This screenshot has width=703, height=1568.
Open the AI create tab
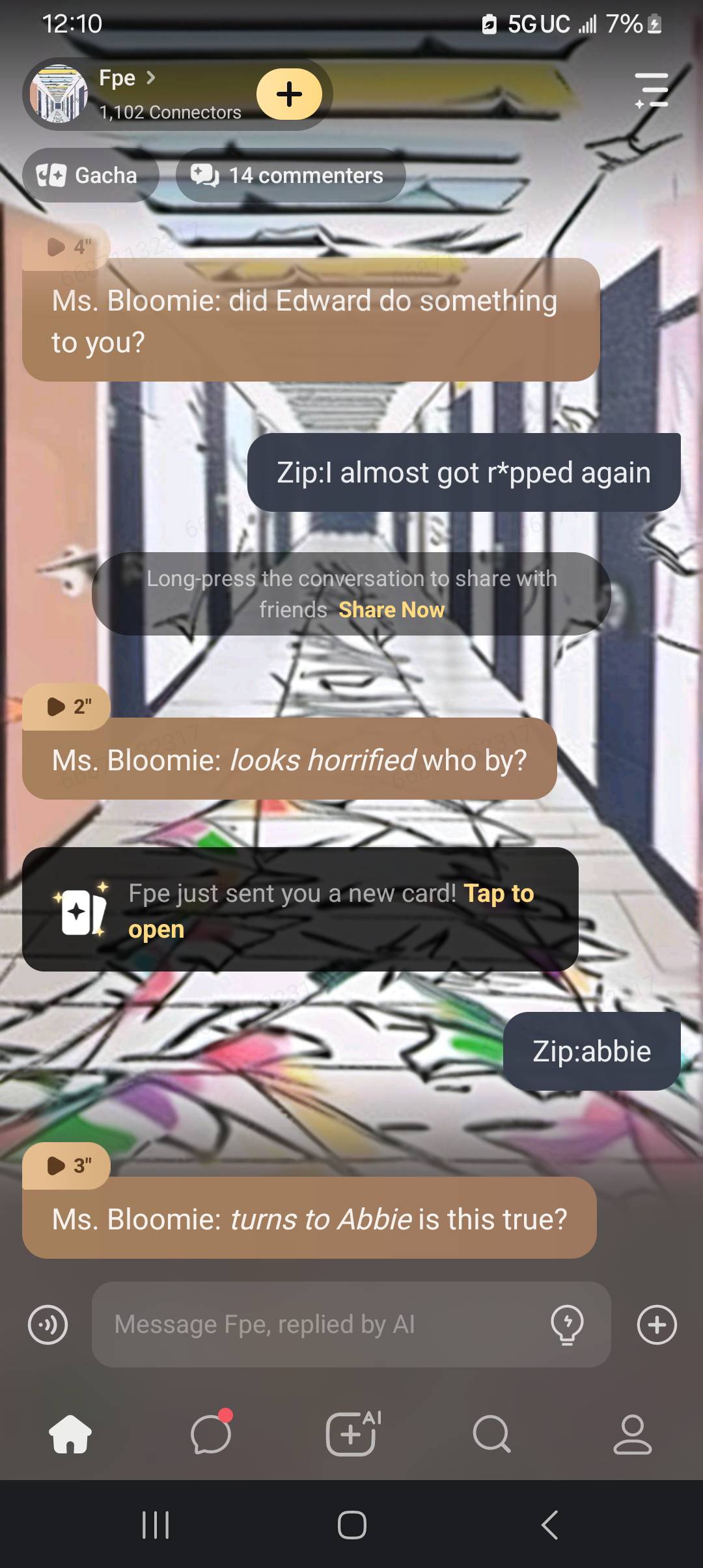point(352,1434)
